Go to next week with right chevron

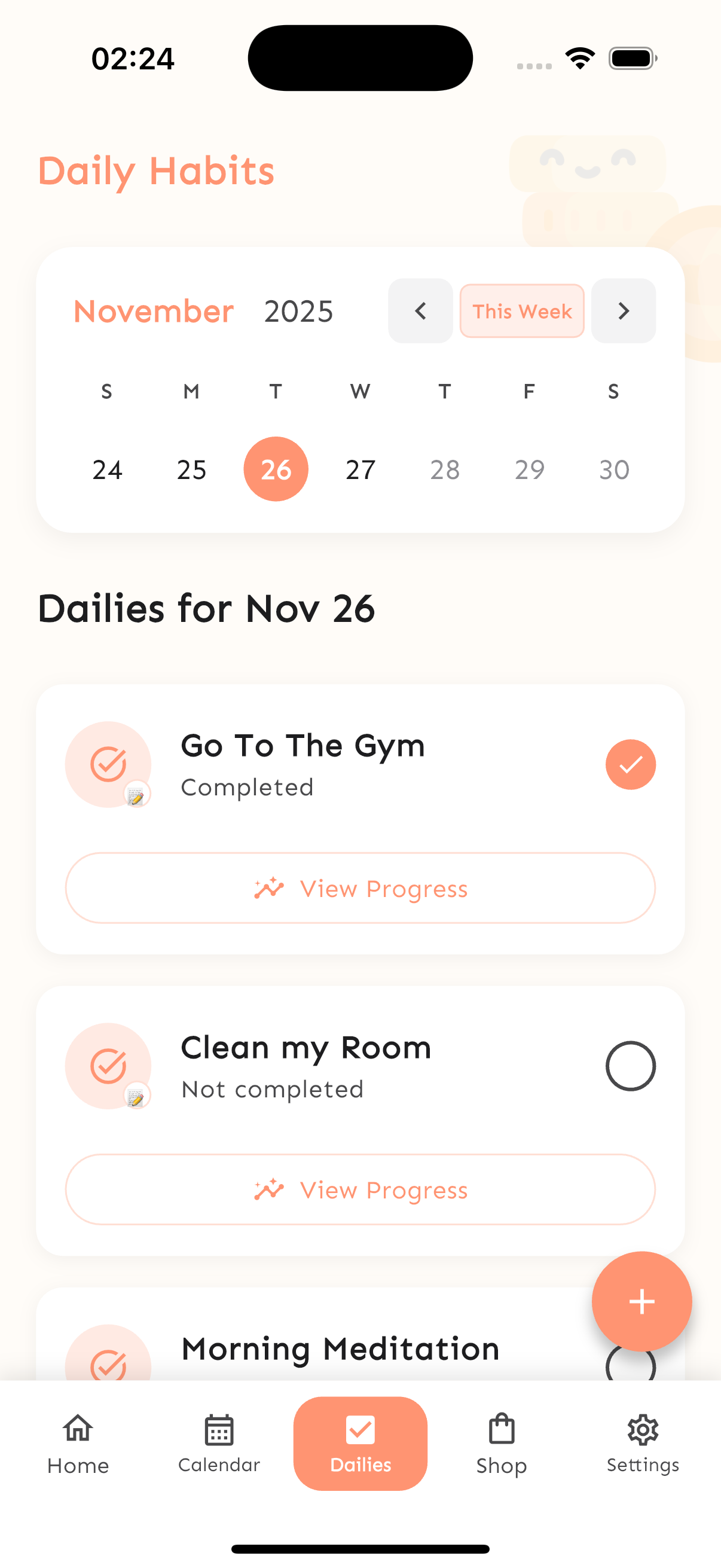pyautogui.click(x=623, y=311)
